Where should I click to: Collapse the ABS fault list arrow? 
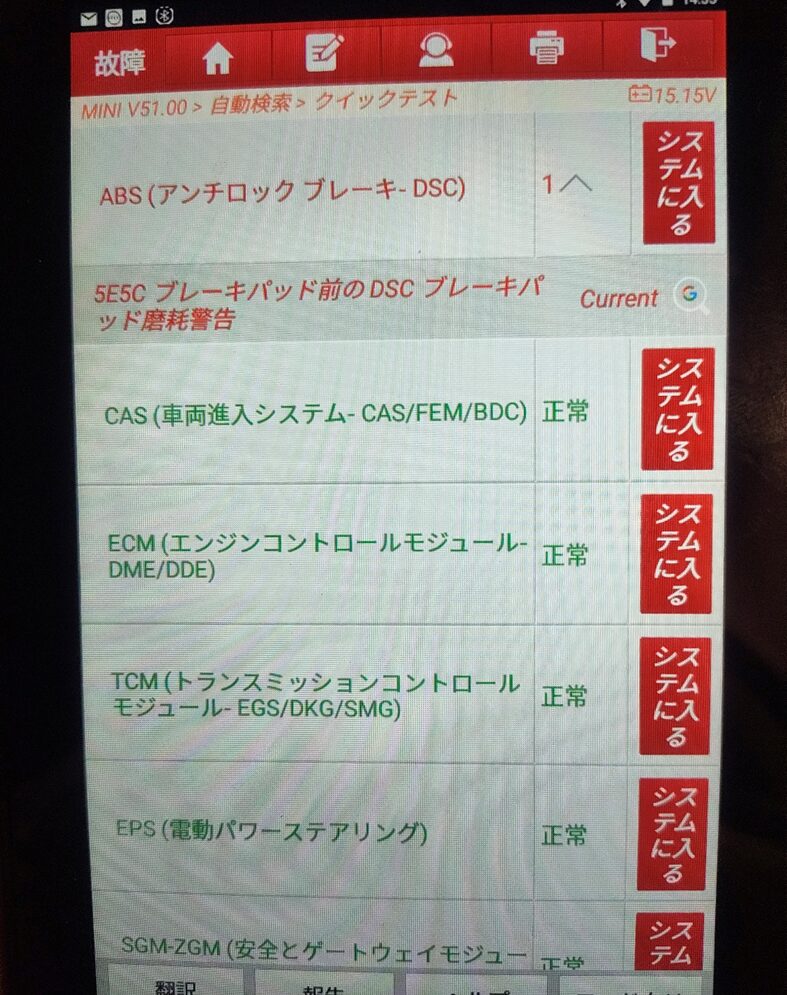click(x=579, y=184)
